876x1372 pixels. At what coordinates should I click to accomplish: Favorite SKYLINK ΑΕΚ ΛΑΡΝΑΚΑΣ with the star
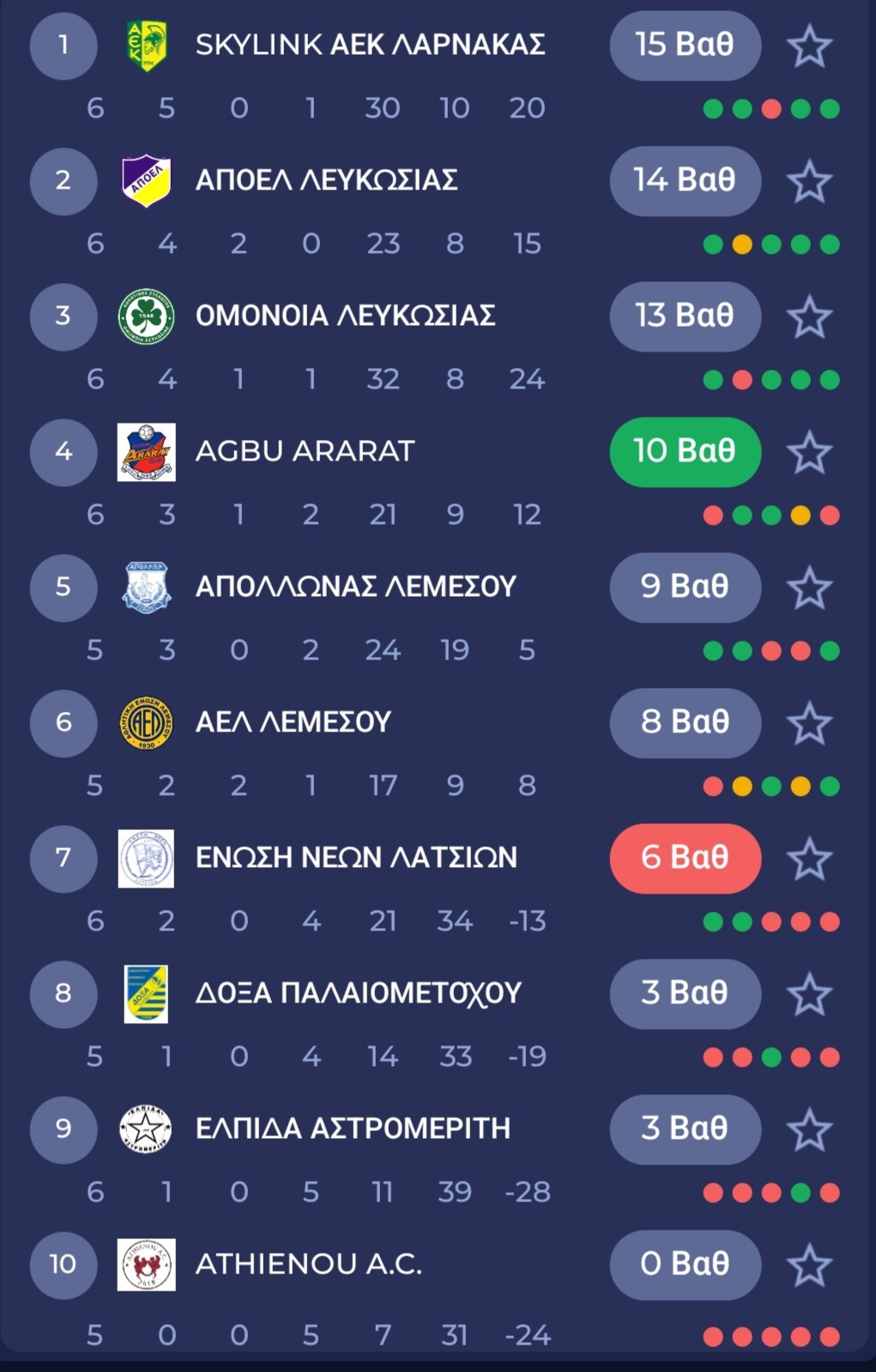(809, 45)
